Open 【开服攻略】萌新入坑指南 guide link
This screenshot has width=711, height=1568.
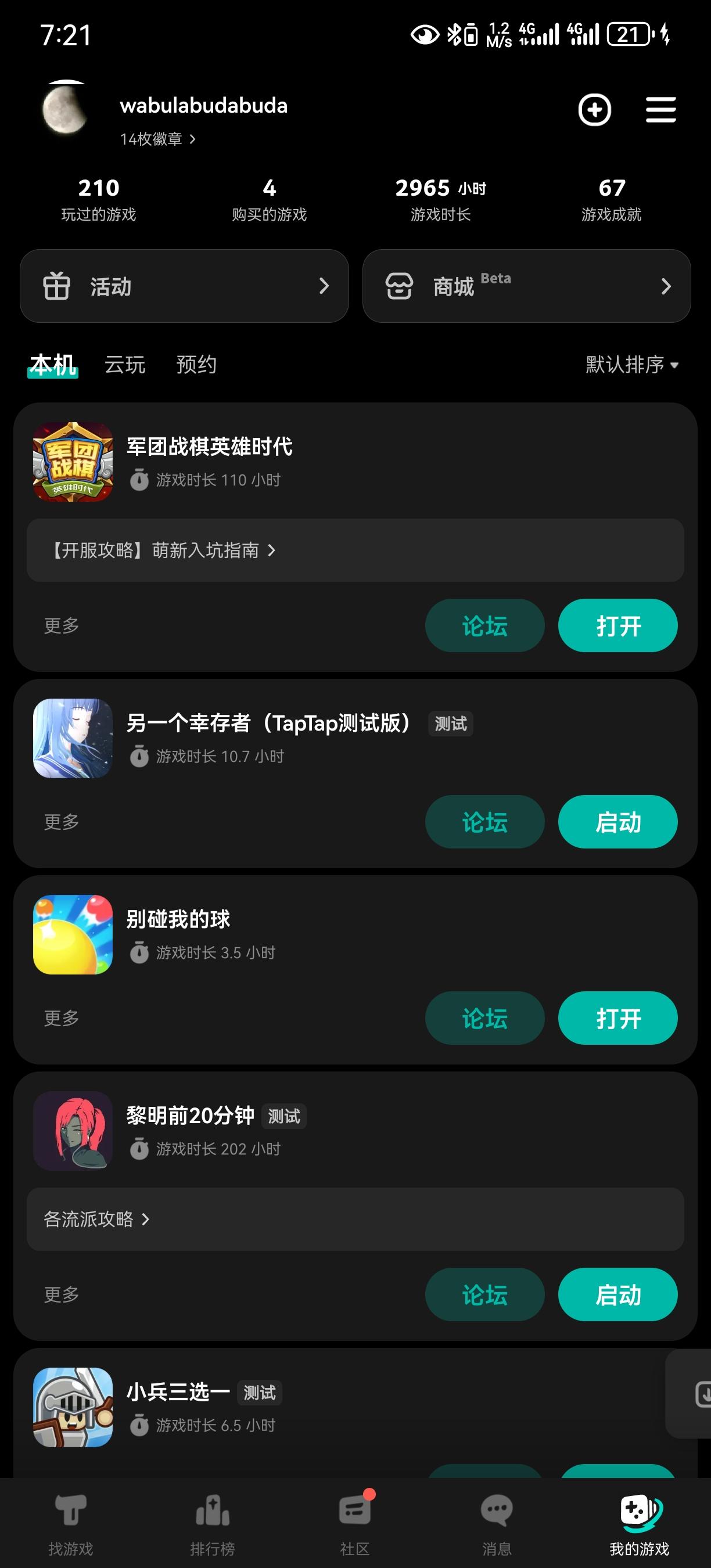pyautogui.click(x=164, y=551)
